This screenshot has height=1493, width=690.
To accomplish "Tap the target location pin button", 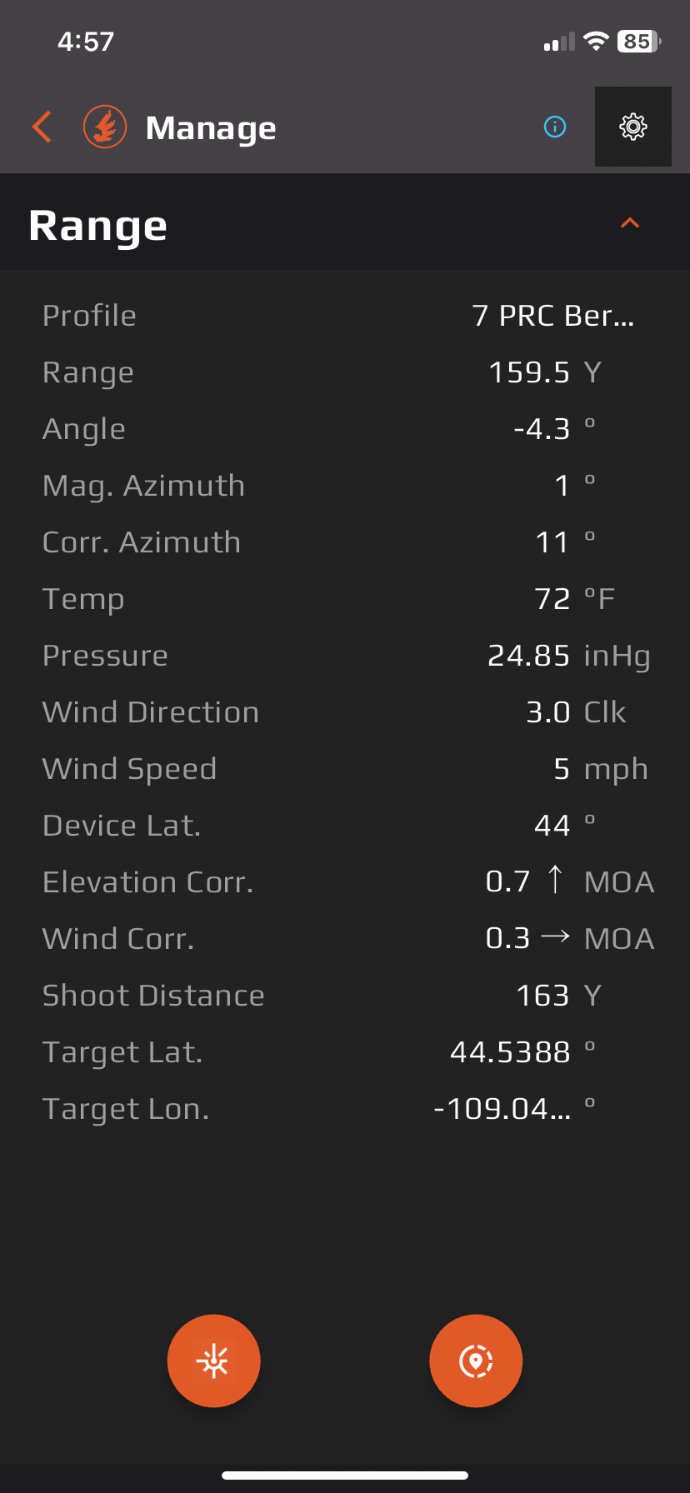I will pos(476,1361).
